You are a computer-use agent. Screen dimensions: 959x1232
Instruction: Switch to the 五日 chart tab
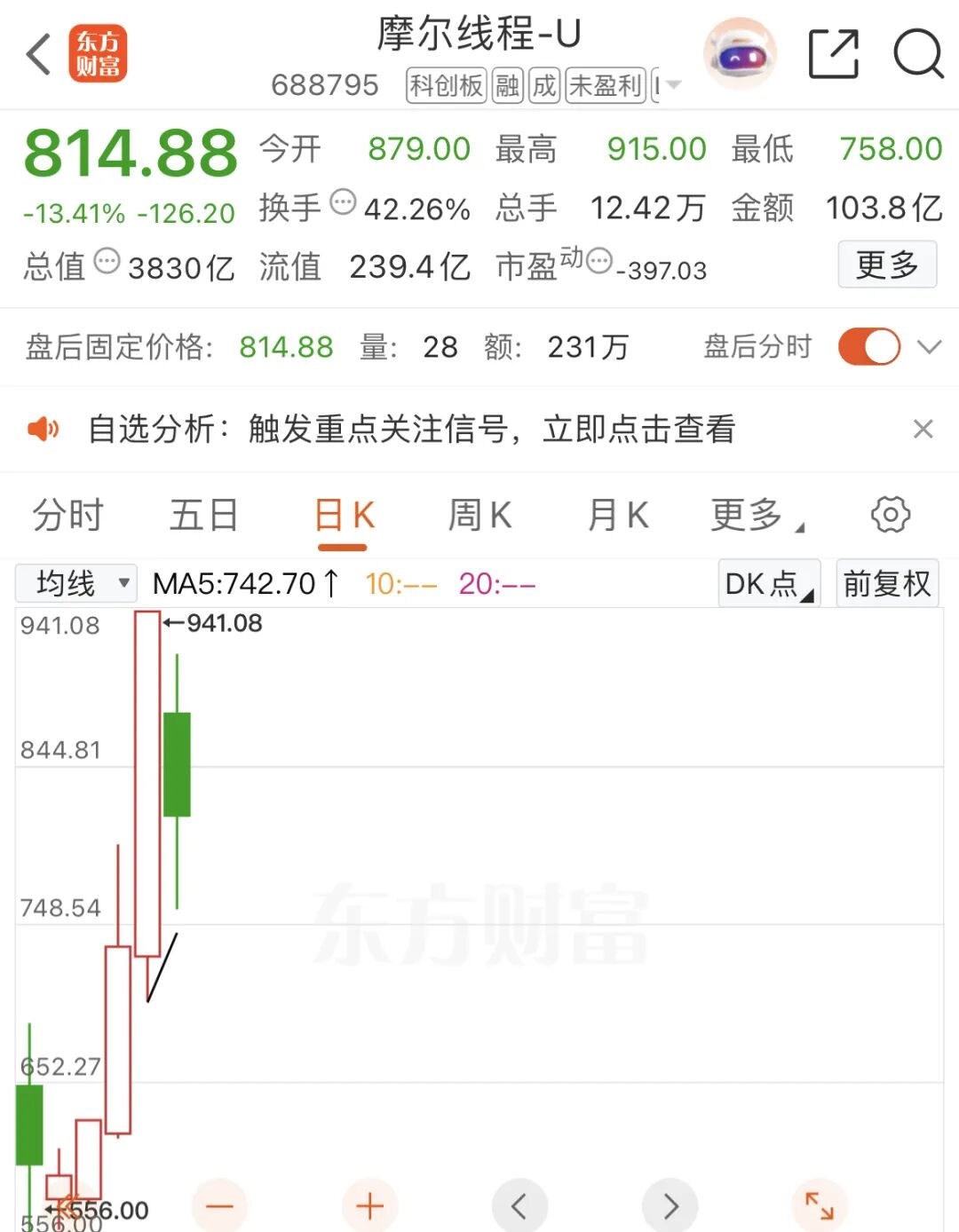204,515
